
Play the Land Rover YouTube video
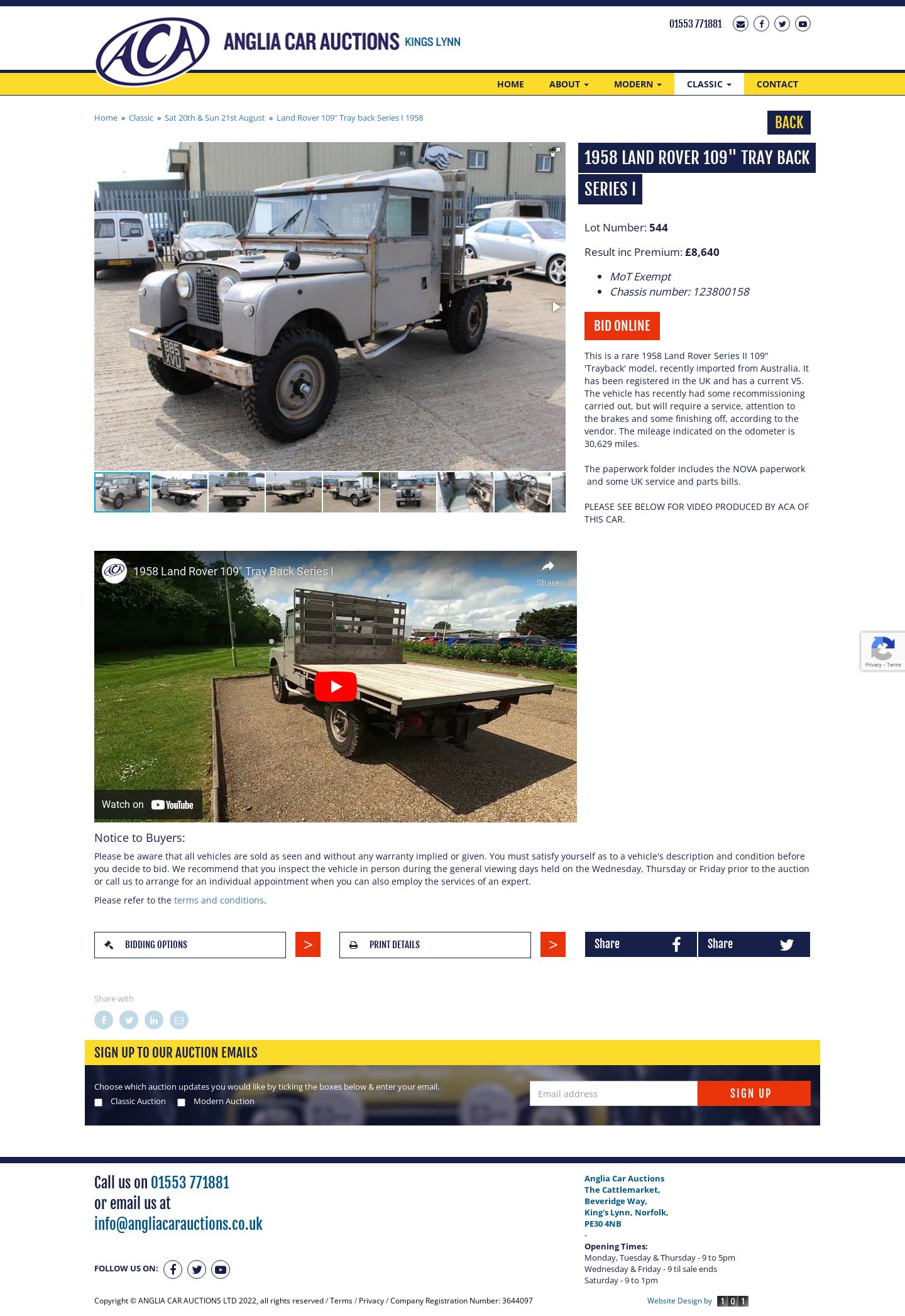click(336, 686)
